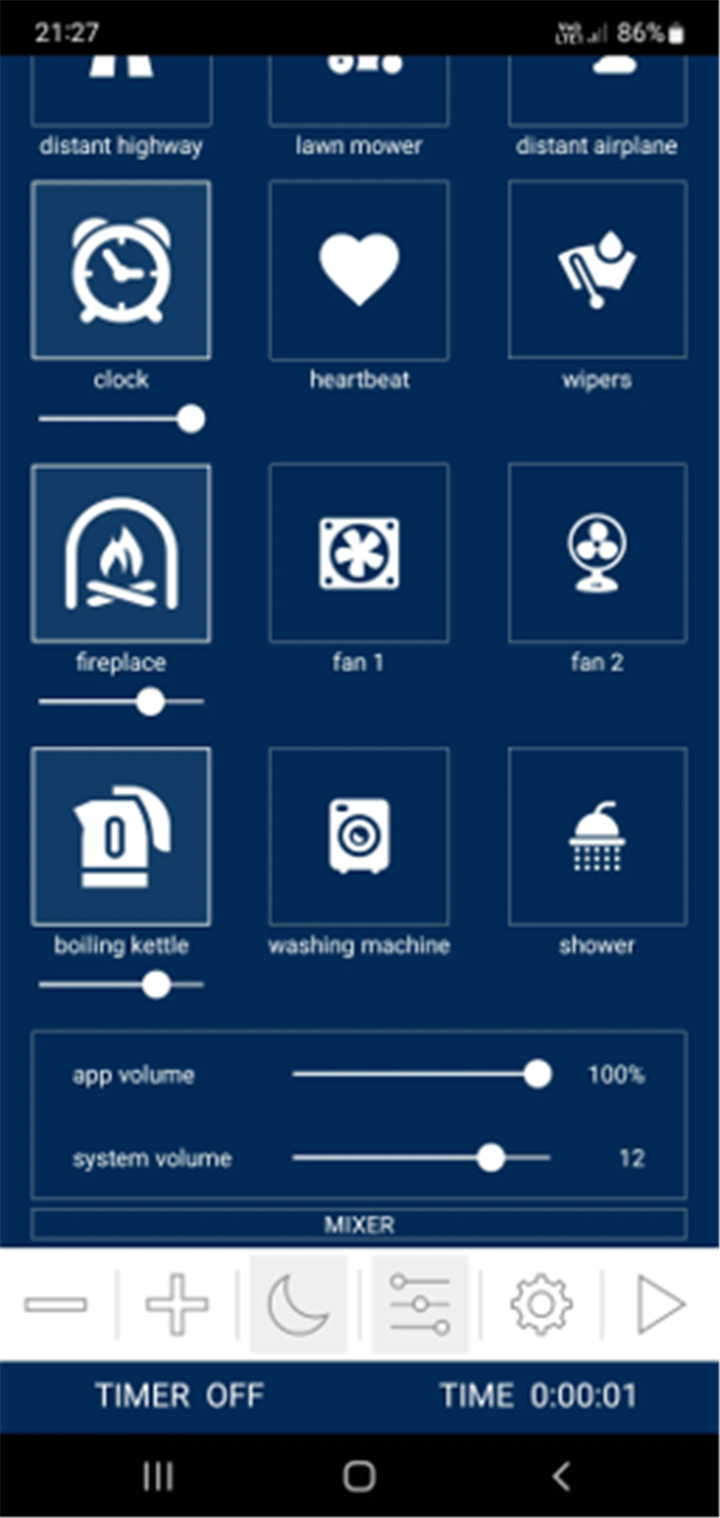Toggle the fireplace sound tile
The height and width of the screenshot is (1518, 720).
click(x=121, y=553)
